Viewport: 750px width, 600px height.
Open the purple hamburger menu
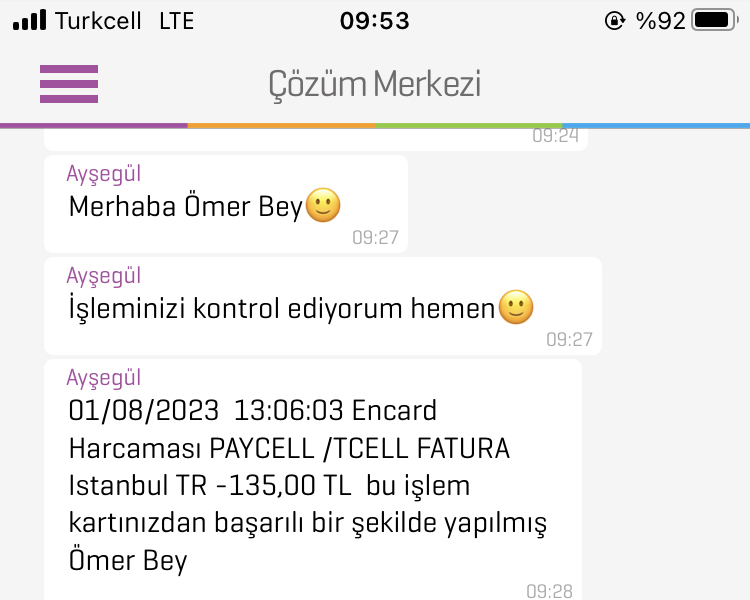point(69,84)
